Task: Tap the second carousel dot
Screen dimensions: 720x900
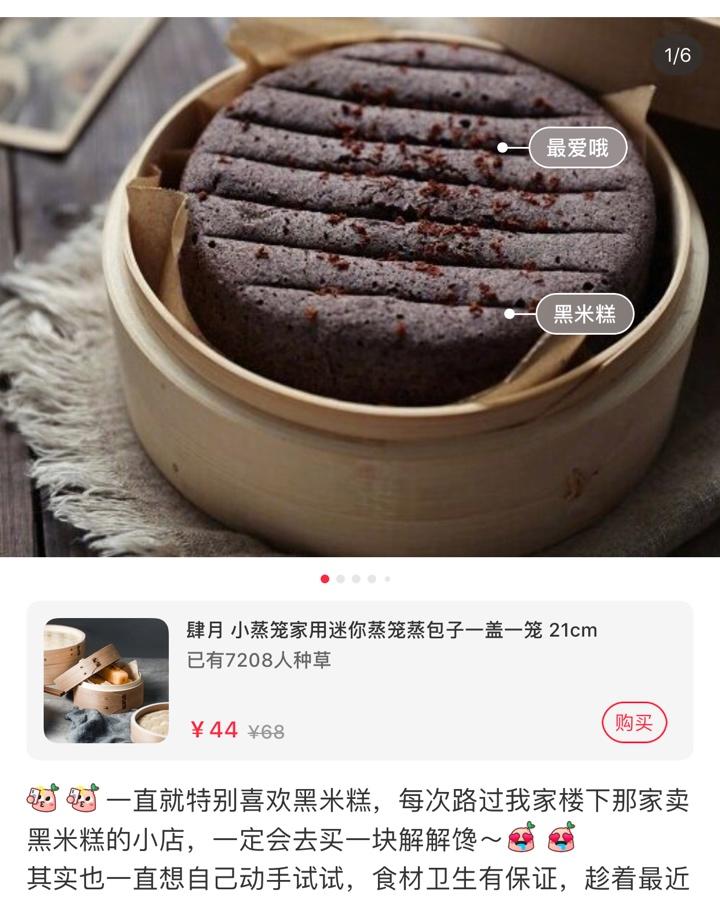Action: tap(340, 575)
